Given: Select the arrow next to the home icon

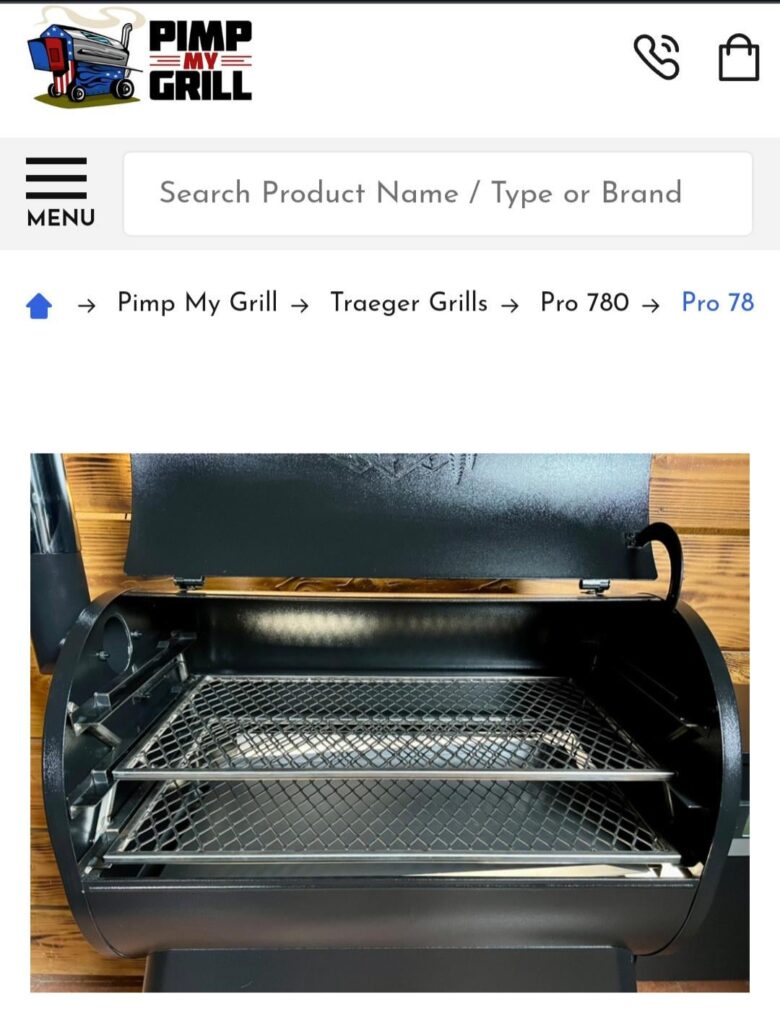Looking at the screenshot, I should 85,302.
